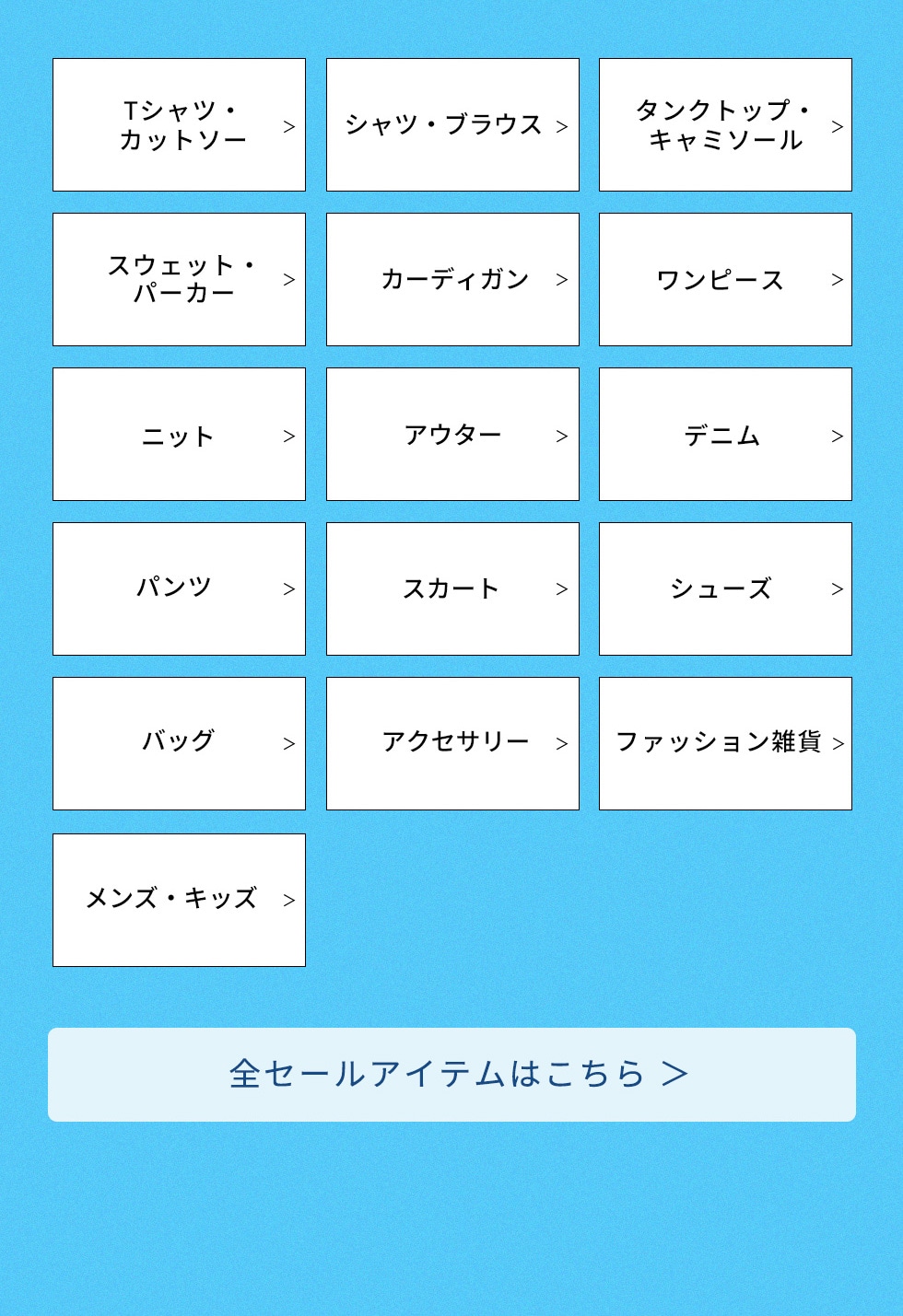Select the シャツ・ブラウス category

click(x=452, y=125)
